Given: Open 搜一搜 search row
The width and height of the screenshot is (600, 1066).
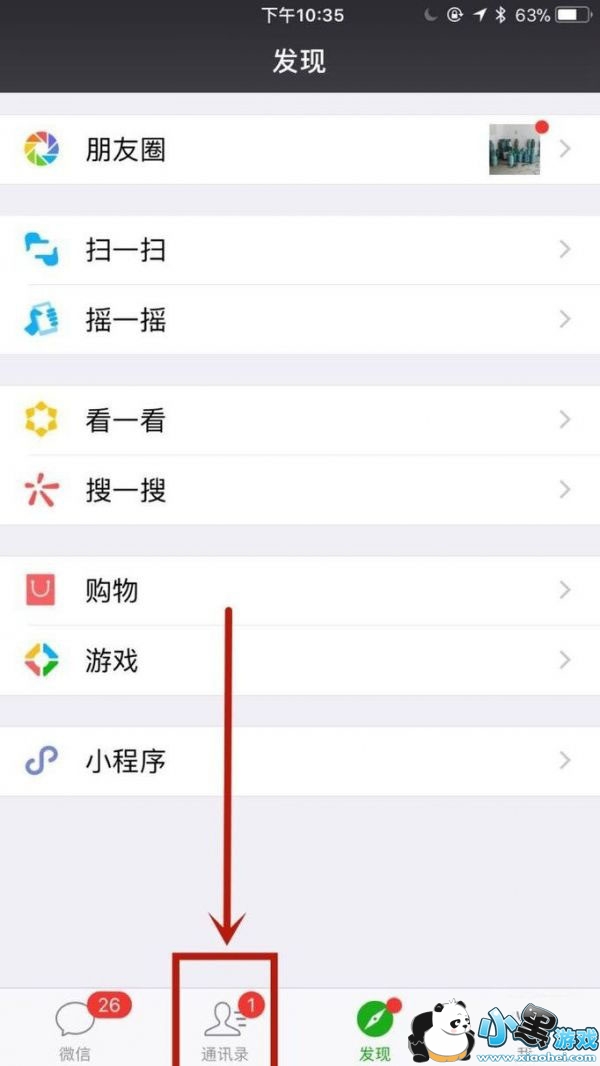Looking at the screenshot, I should 300,490.
